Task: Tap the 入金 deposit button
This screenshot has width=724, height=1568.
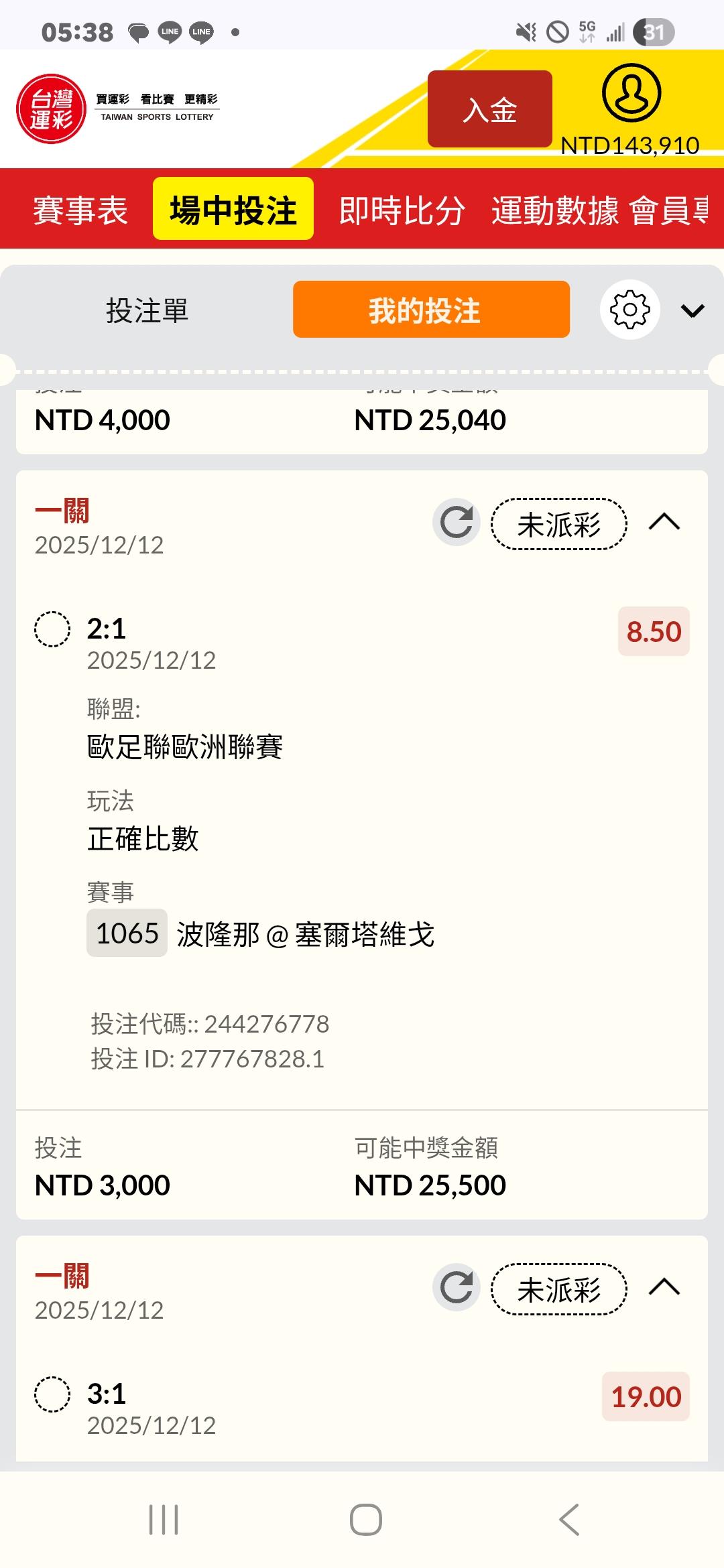Action: (489, 109)
